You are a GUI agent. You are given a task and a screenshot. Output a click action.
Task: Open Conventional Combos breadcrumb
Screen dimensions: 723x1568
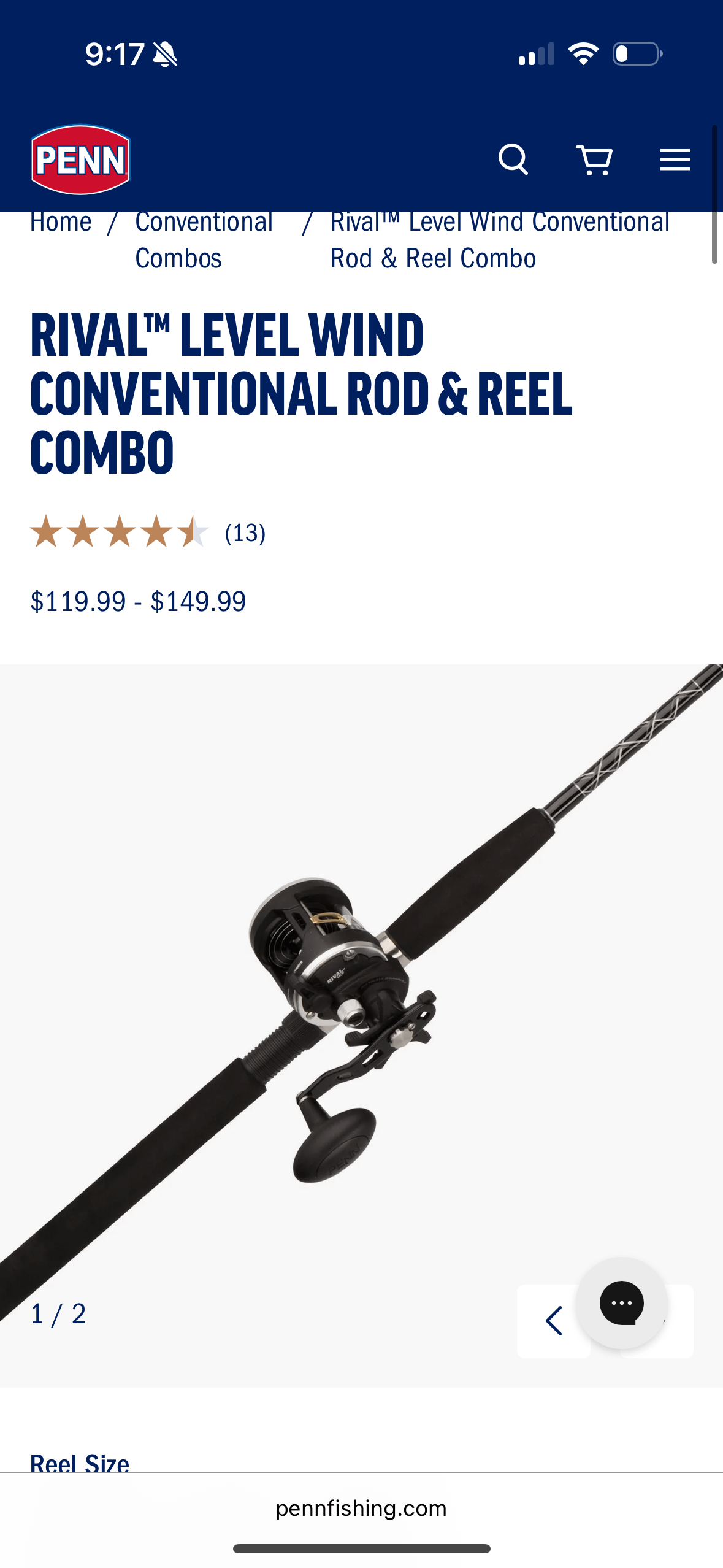coord(204,240)
